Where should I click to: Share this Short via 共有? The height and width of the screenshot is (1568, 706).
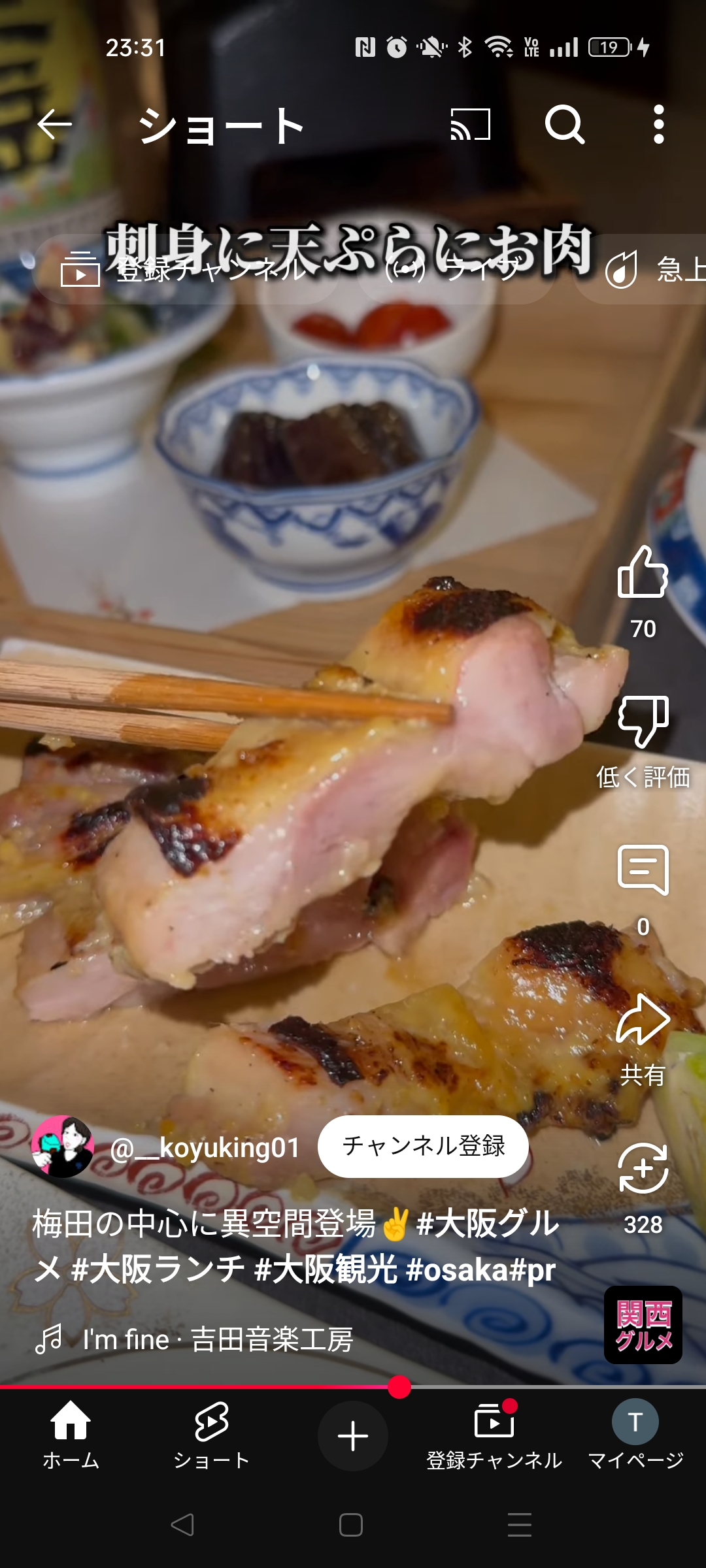click(643, 1021)
